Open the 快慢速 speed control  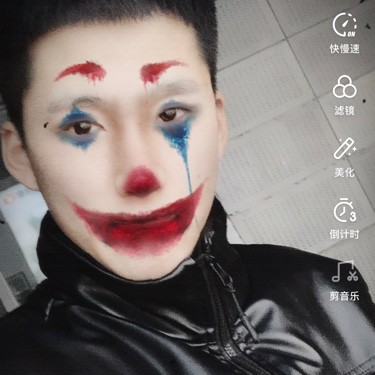[344, 33]
